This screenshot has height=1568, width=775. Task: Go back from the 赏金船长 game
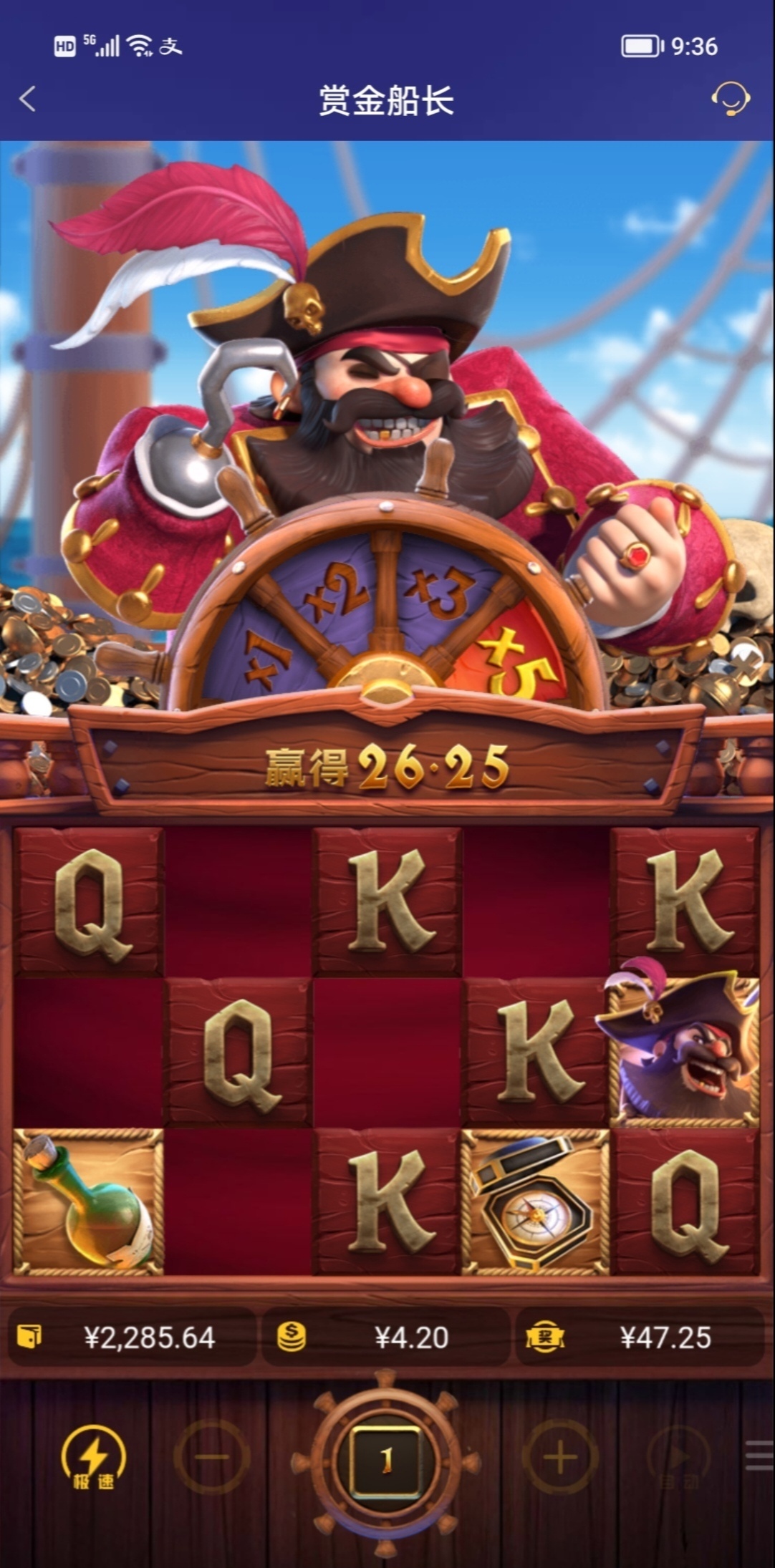tap(28, 99)
